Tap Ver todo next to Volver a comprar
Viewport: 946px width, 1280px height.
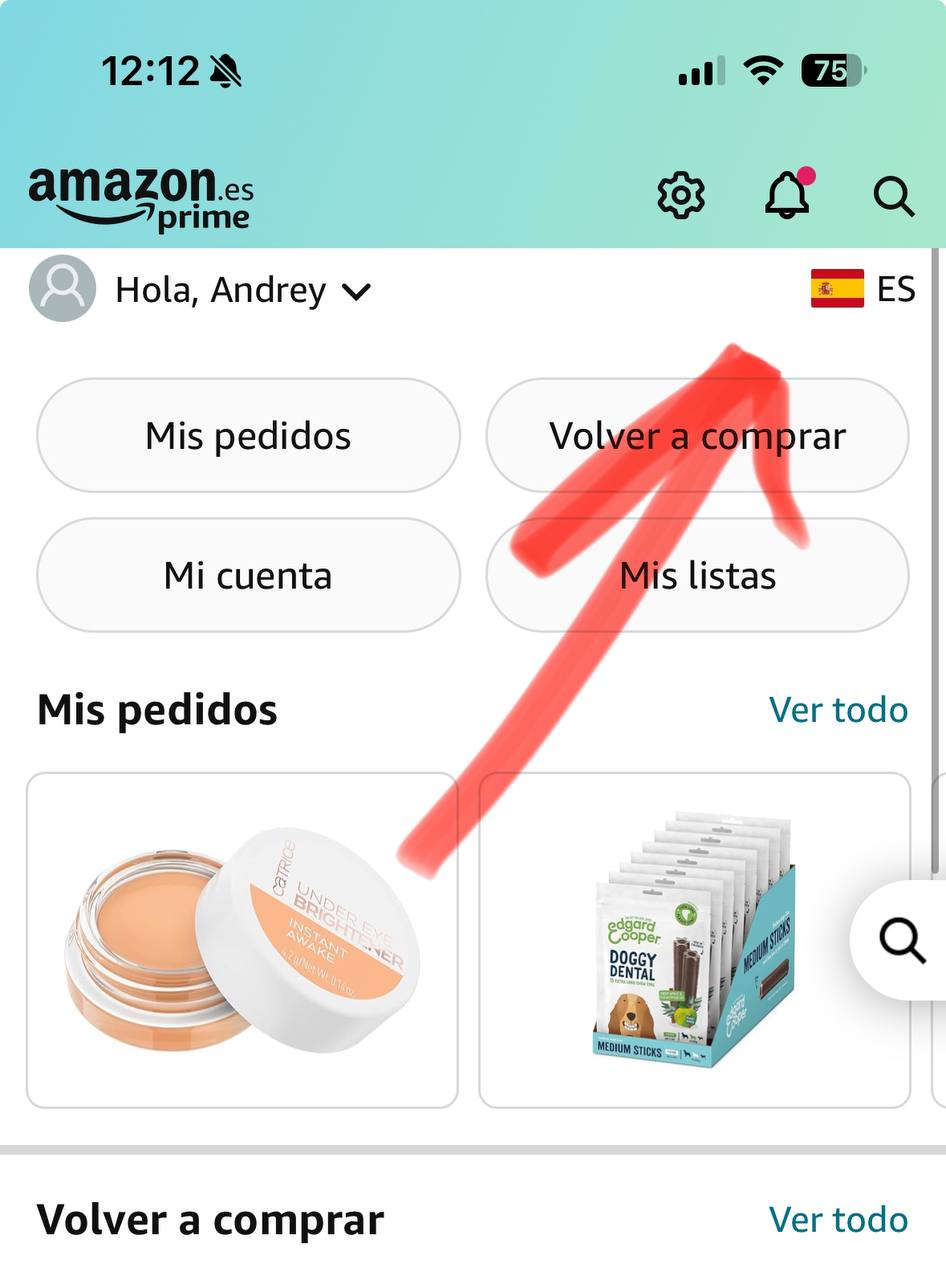[x=838, y=1220]
